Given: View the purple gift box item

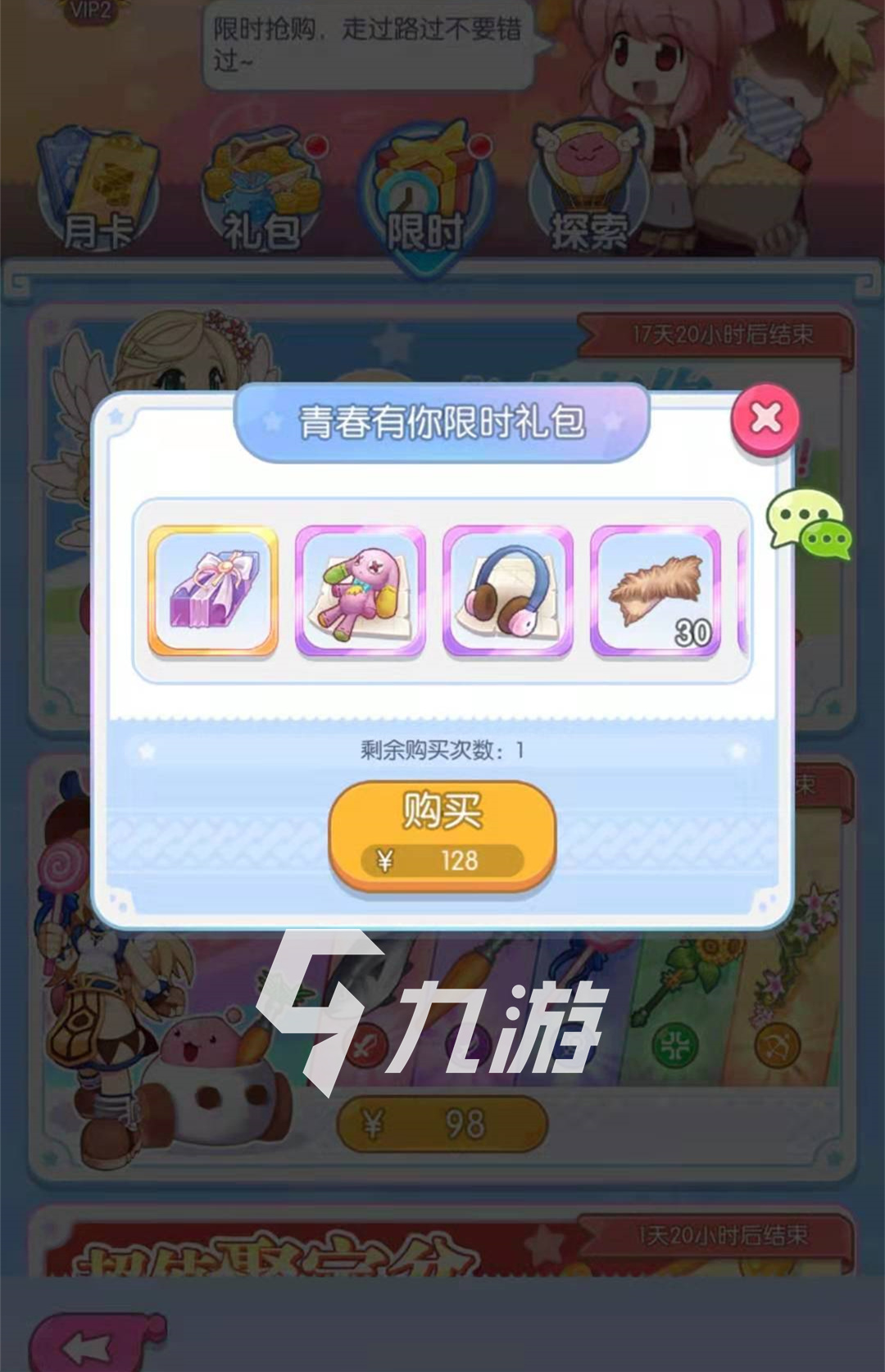Looking at the screenshot, I should point(213,591).
